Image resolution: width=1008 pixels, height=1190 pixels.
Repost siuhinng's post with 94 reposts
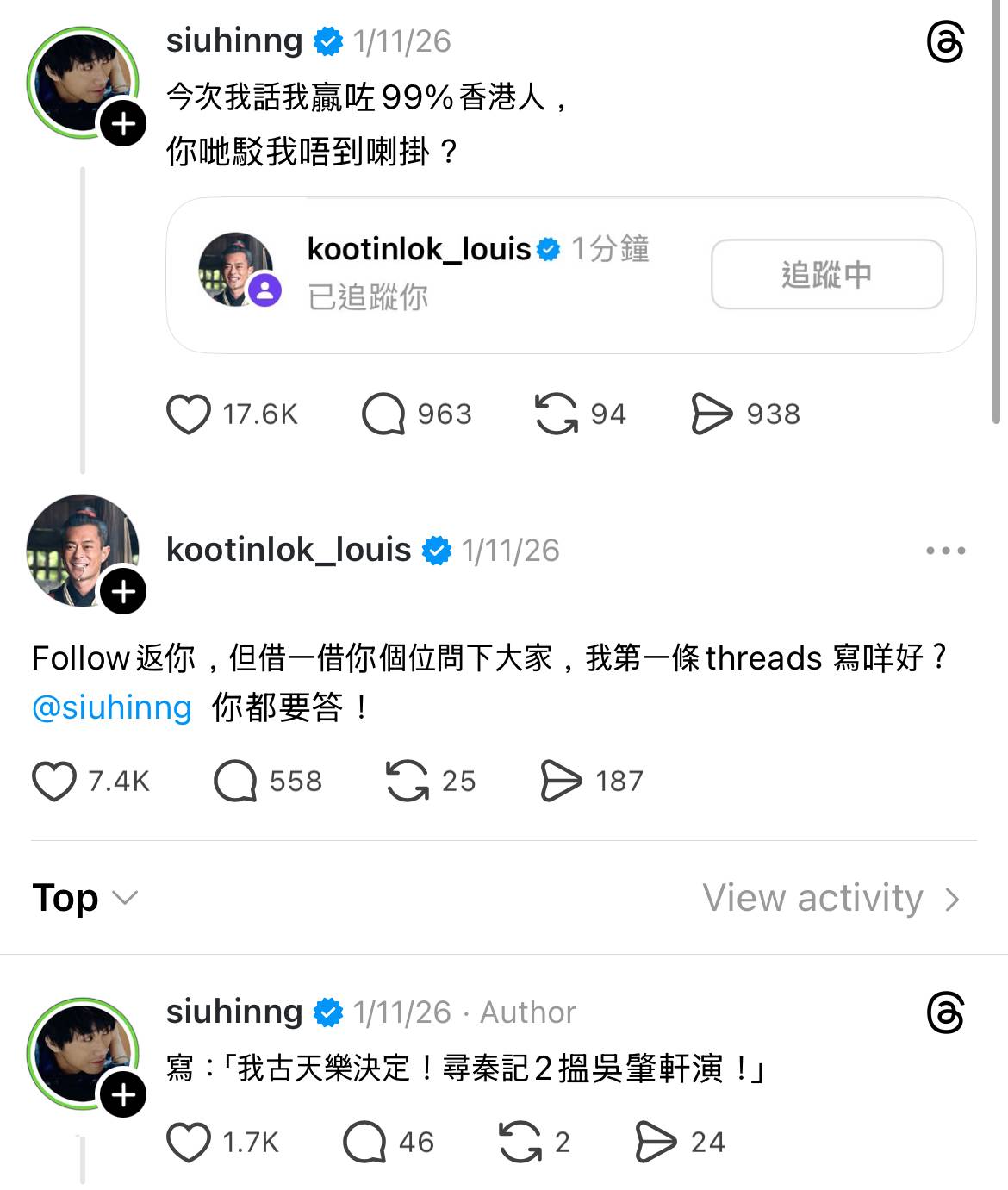point(557,414)
